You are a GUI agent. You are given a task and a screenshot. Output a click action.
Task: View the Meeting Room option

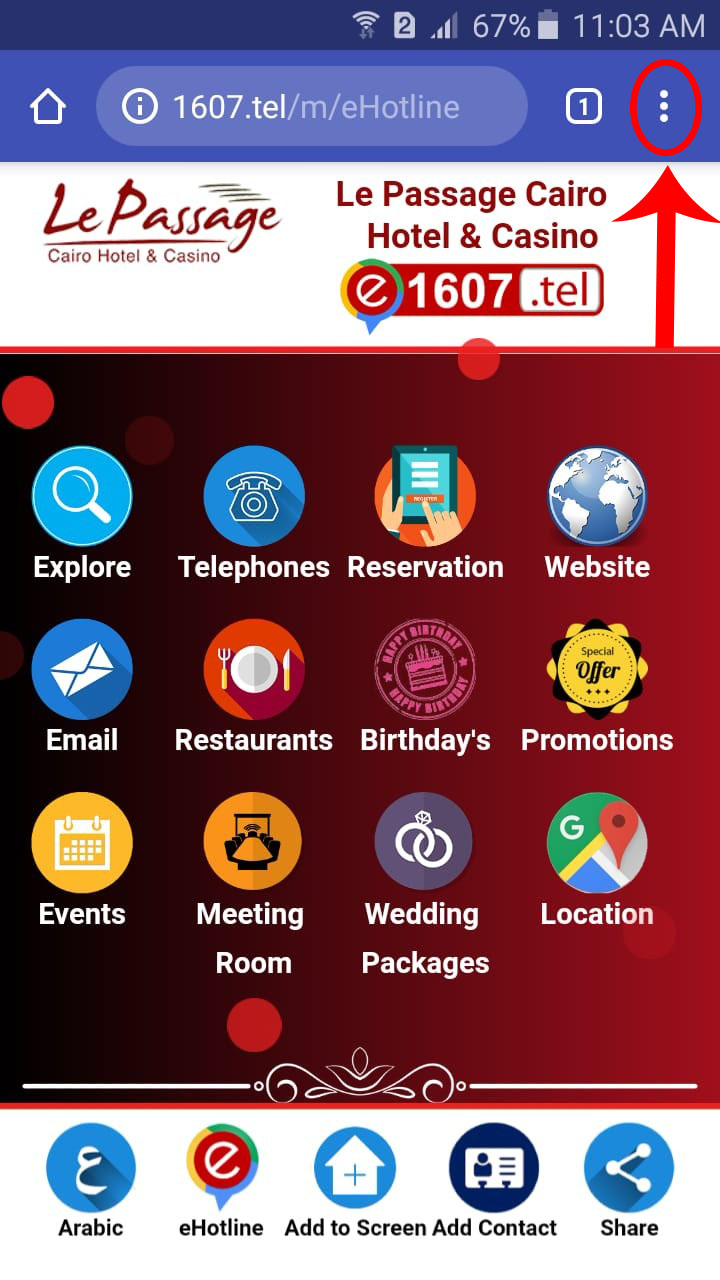(x=252, y=843)
